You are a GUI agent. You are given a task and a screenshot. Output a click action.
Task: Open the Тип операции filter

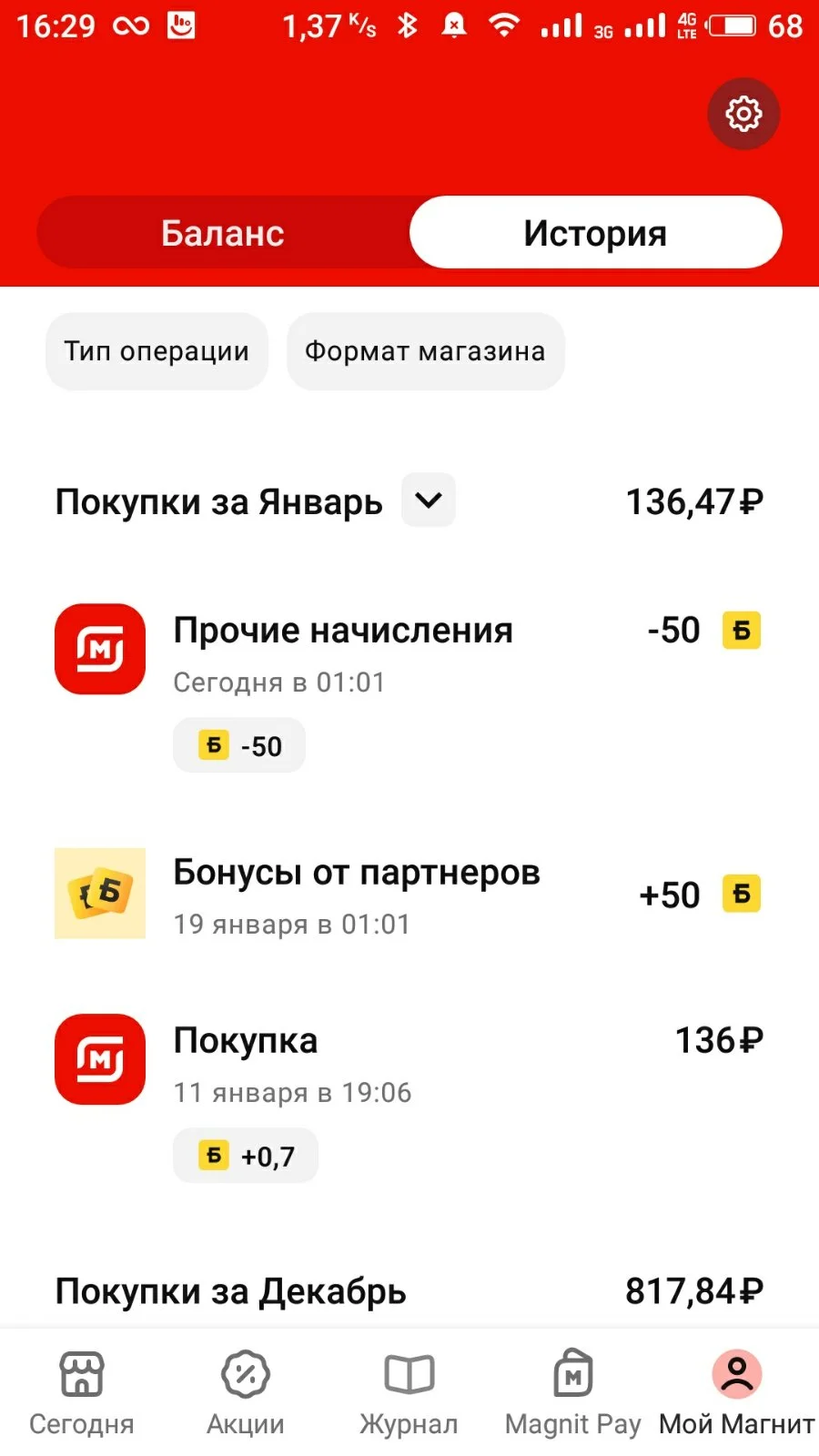157,351
